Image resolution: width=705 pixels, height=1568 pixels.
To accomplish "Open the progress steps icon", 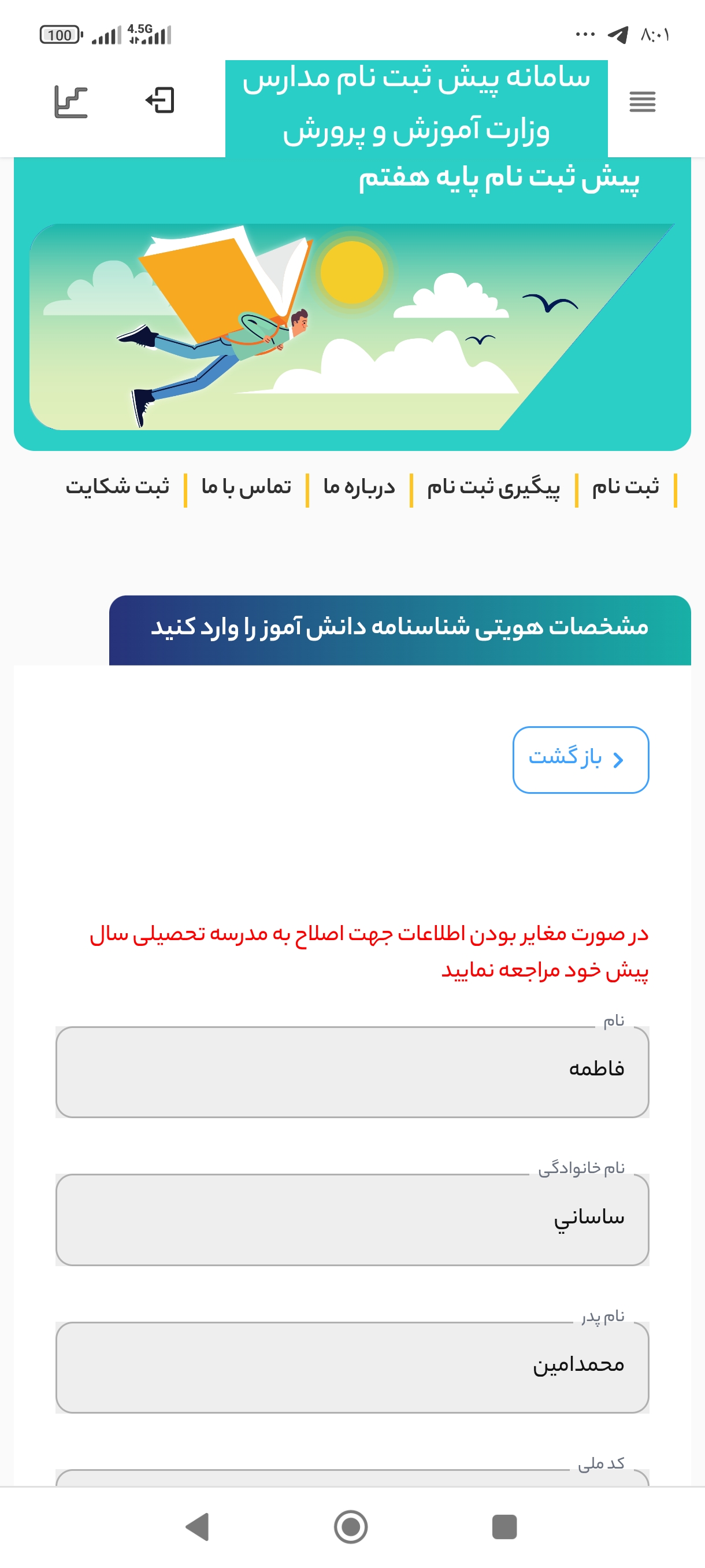I will [70, 101].
